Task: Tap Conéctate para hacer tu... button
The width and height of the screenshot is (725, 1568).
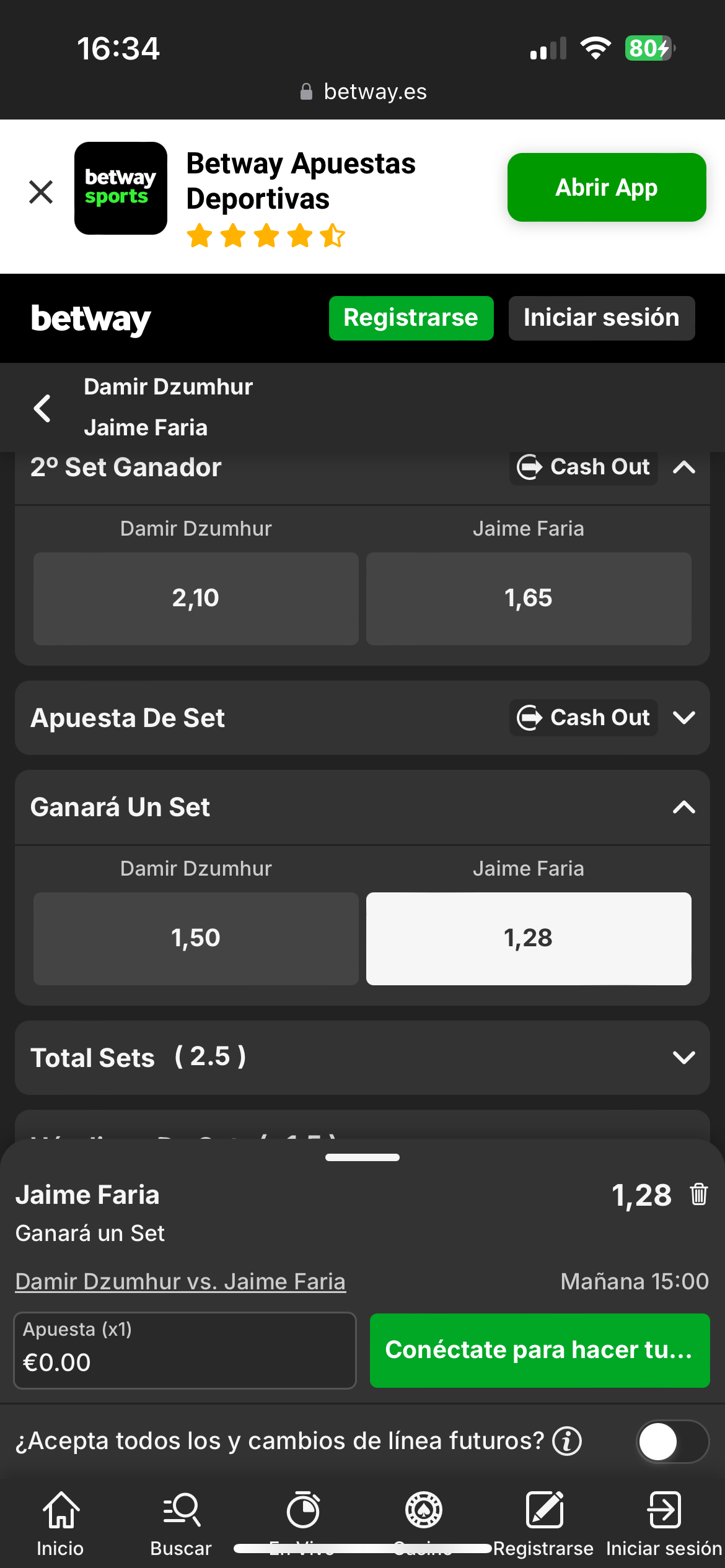Action: tap(539, 1350)
